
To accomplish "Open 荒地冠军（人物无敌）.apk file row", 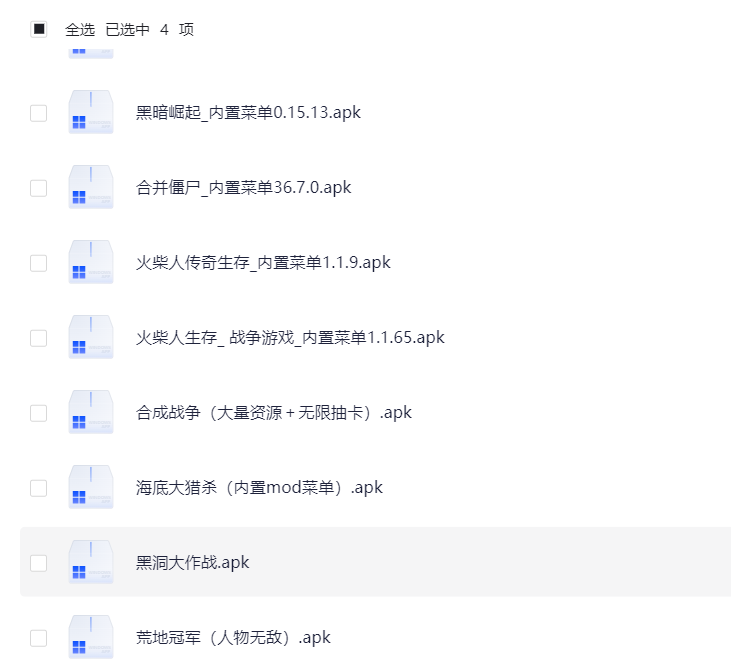I will (233, 638).
